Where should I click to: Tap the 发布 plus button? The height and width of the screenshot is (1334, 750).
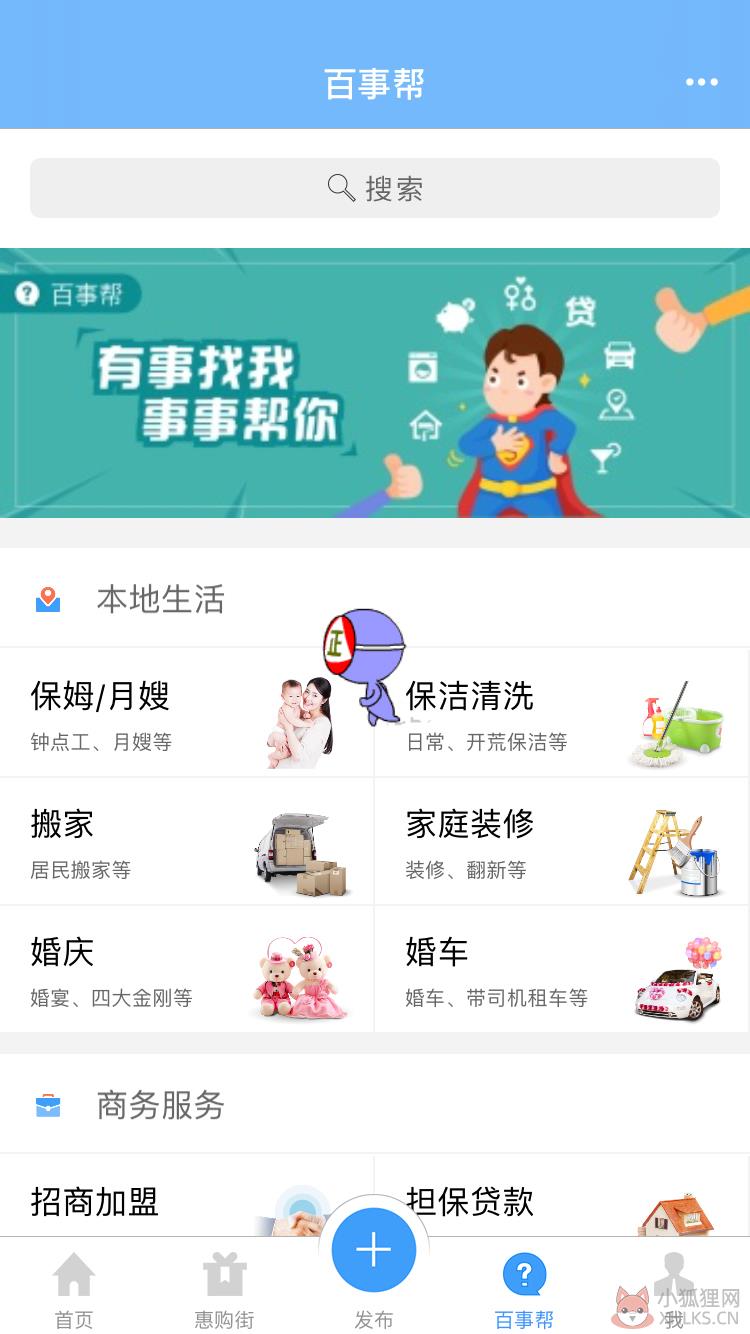pyautogui.click(x=374, y=1250)
